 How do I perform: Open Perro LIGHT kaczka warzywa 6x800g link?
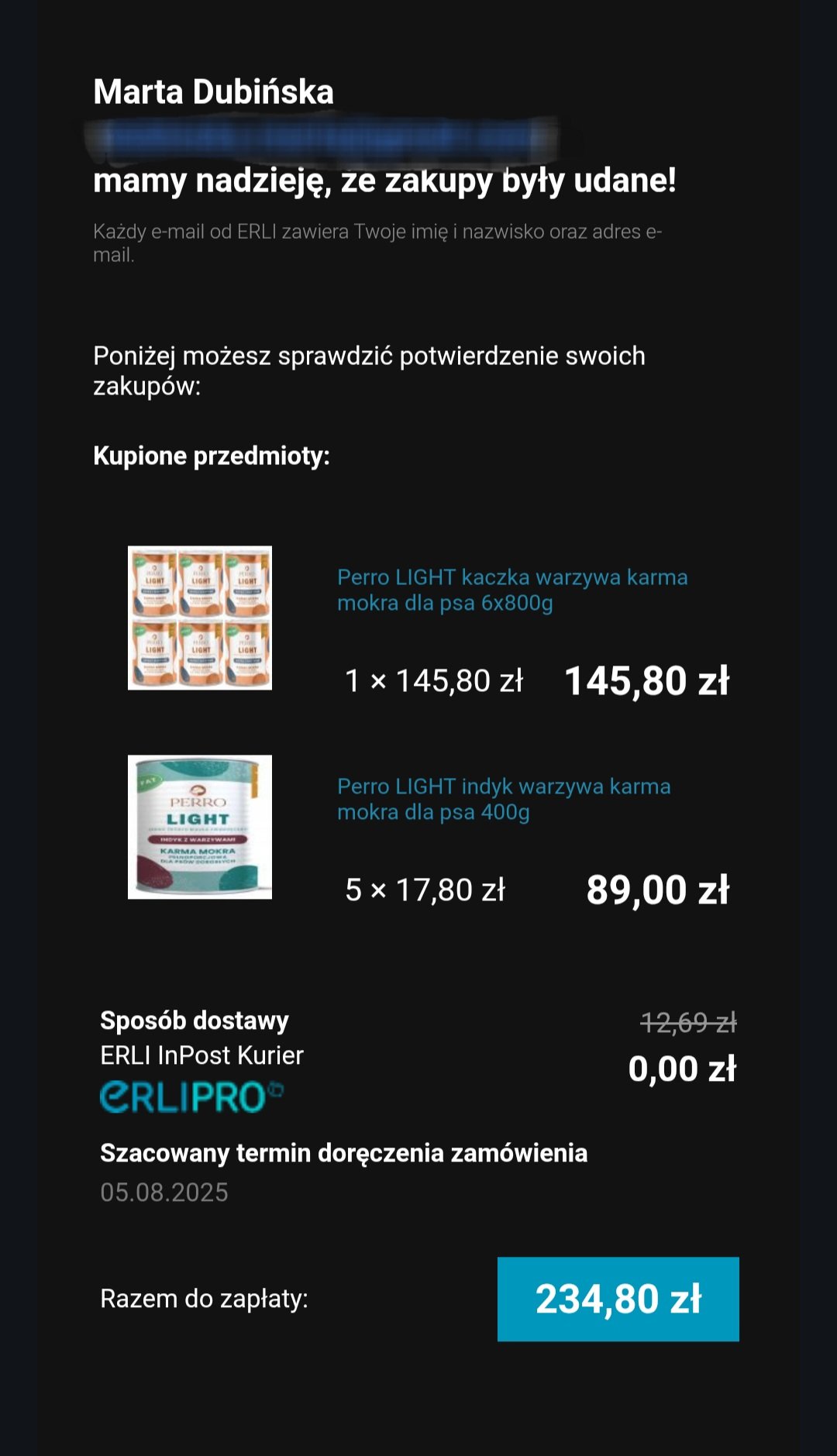(511, 590)
